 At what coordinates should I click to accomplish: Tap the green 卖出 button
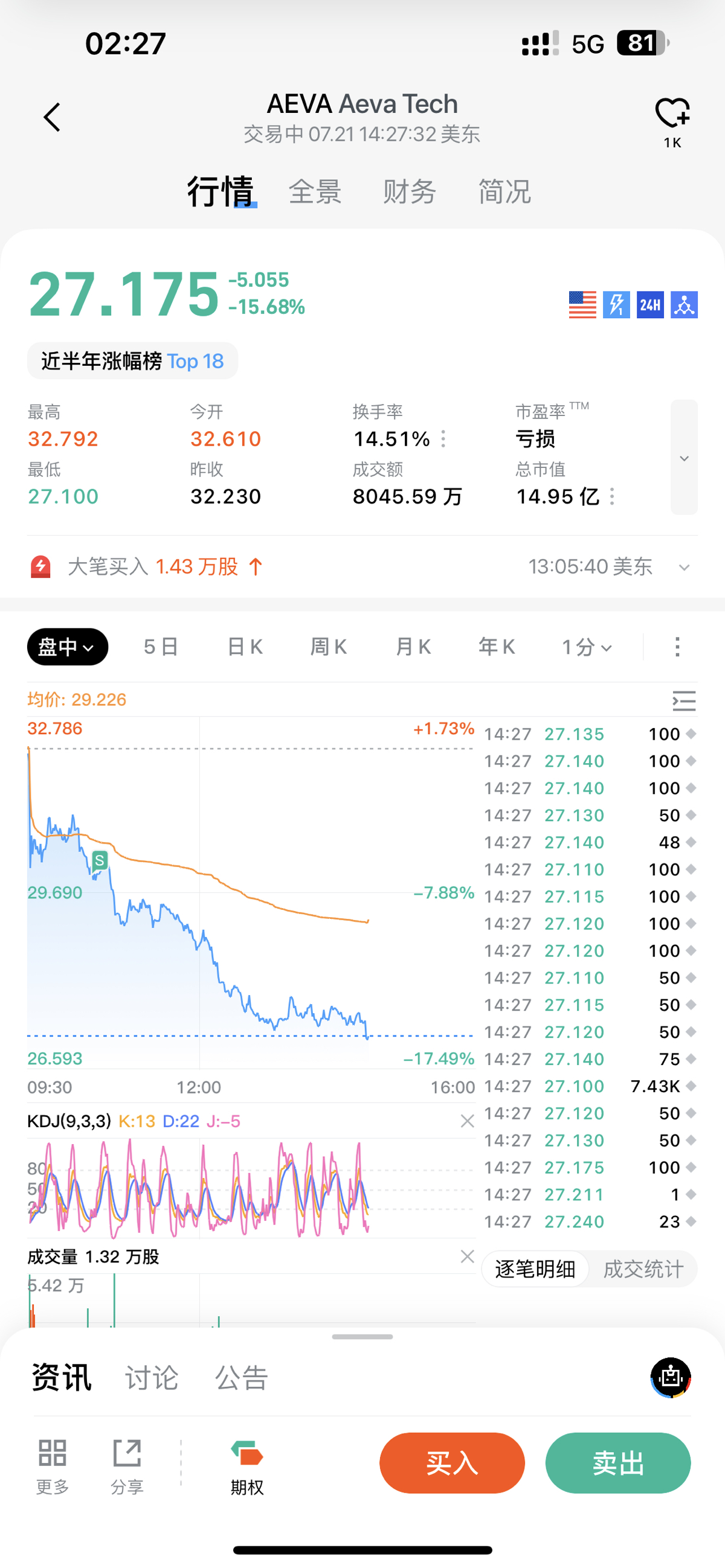pyautogui.click(x=618, y=1464)
